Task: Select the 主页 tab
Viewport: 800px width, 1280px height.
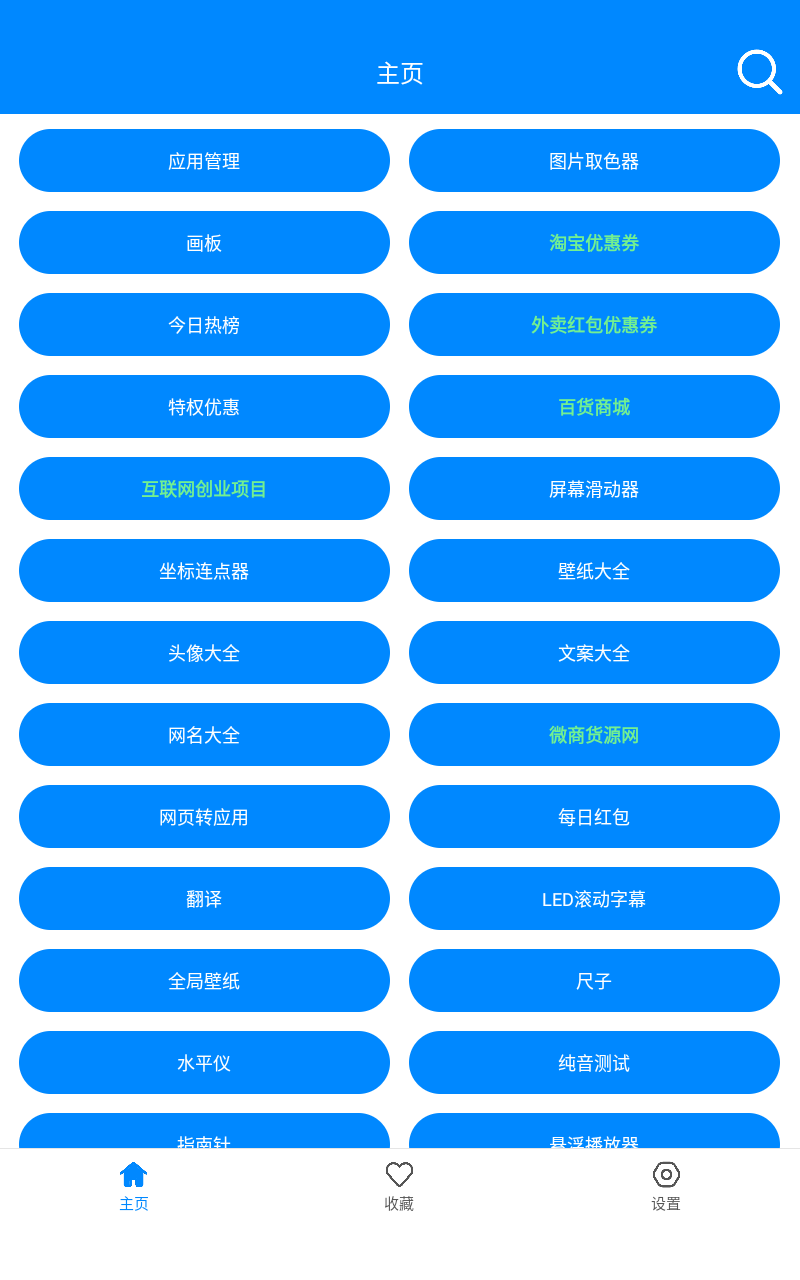Action: [x=133, y=1187]
